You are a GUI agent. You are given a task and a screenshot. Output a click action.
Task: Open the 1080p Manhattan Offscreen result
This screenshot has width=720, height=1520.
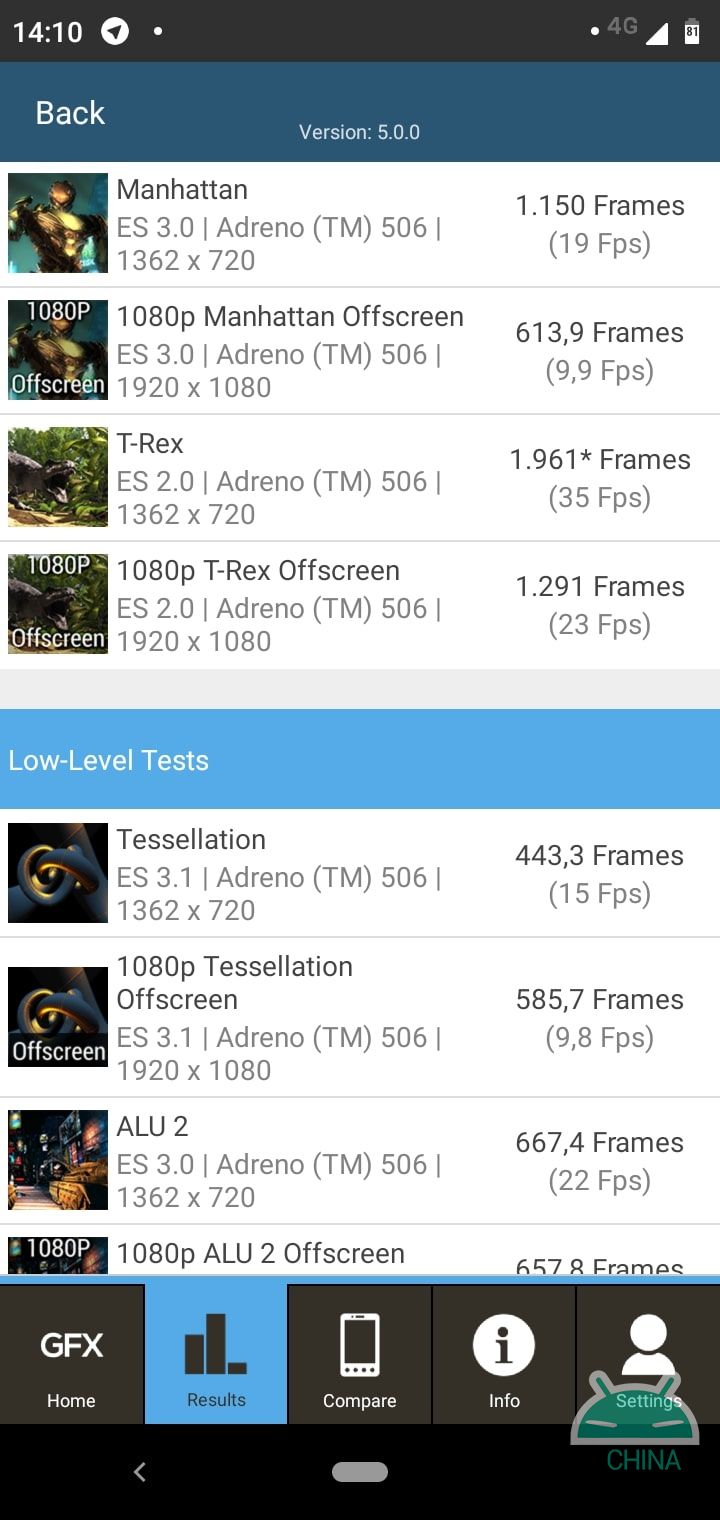[x=360, y=351]
